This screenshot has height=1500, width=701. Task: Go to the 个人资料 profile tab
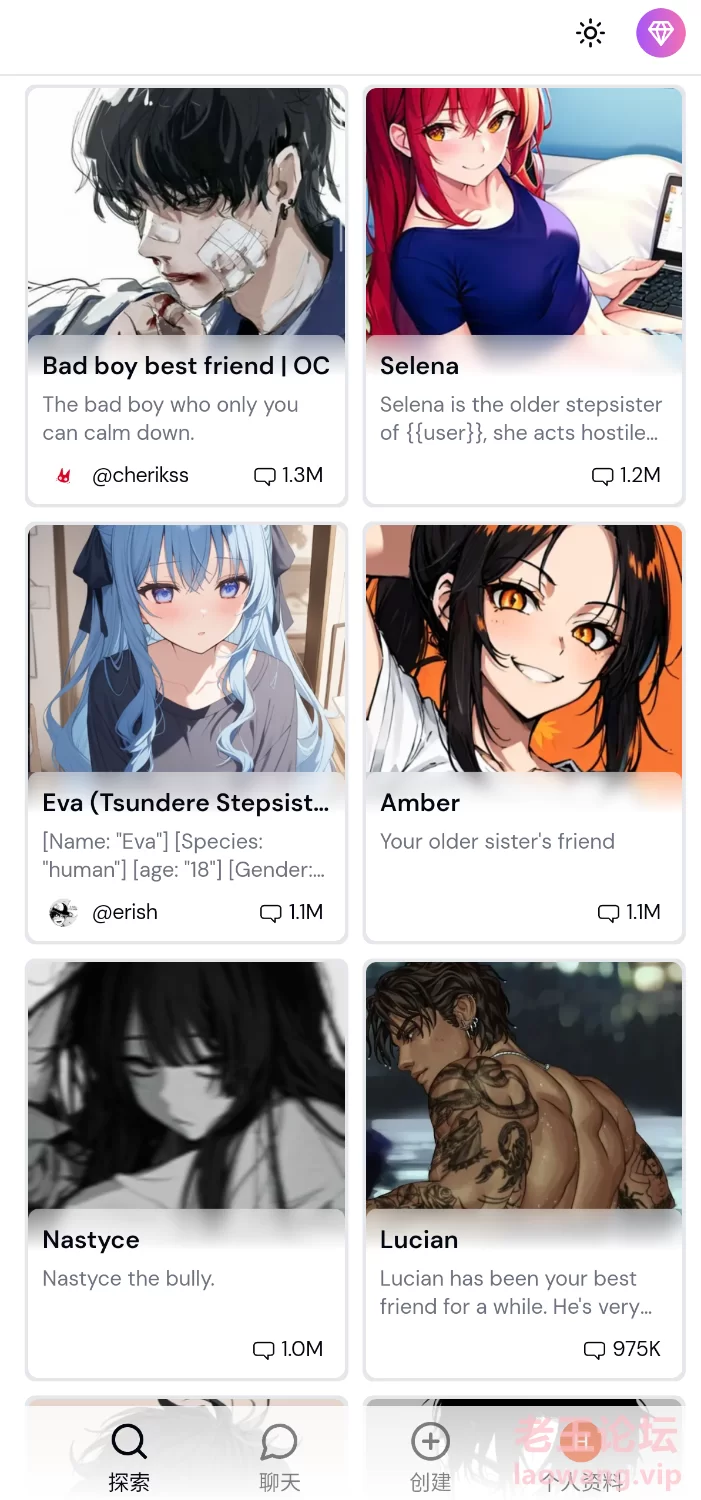(x=583, y=1458)
